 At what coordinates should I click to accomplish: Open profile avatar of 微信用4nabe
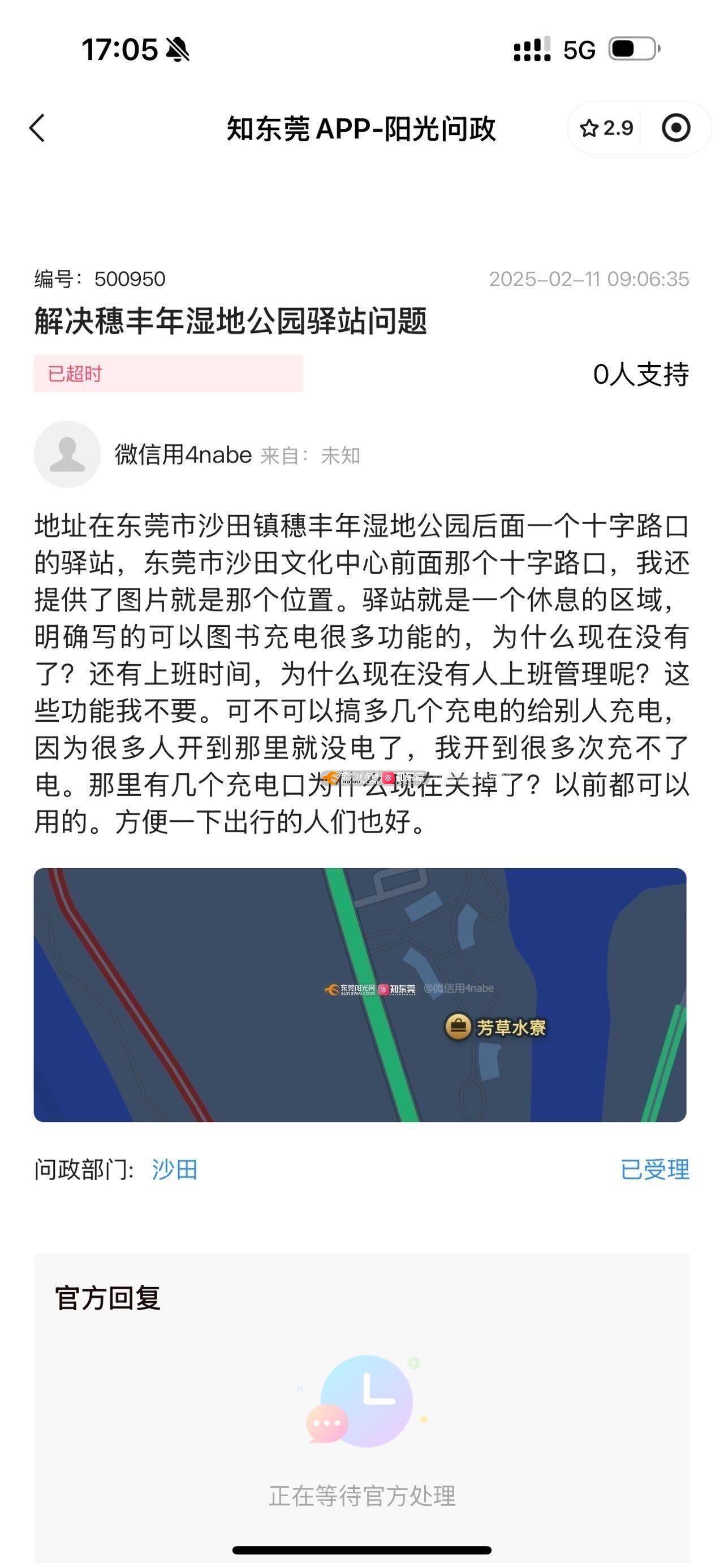click(x=67, y=454)
